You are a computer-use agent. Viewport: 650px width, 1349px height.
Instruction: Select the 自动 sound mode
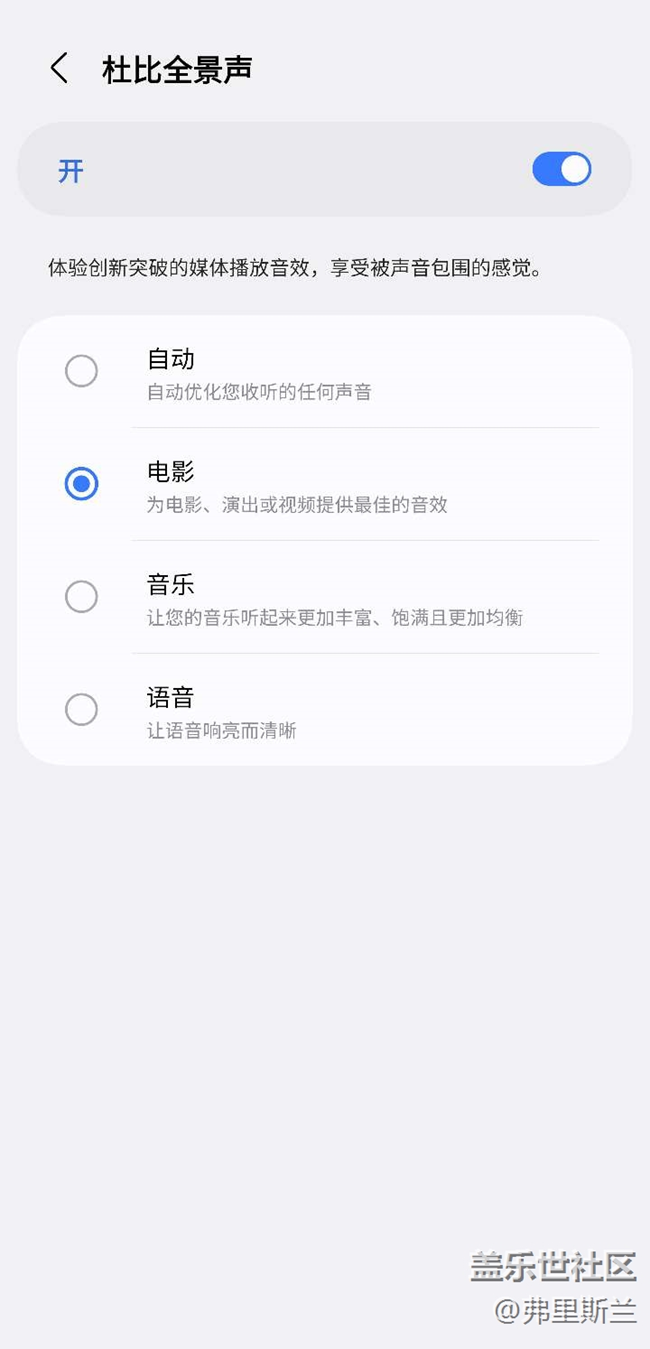pyautogui.click(x=81, y=371)
